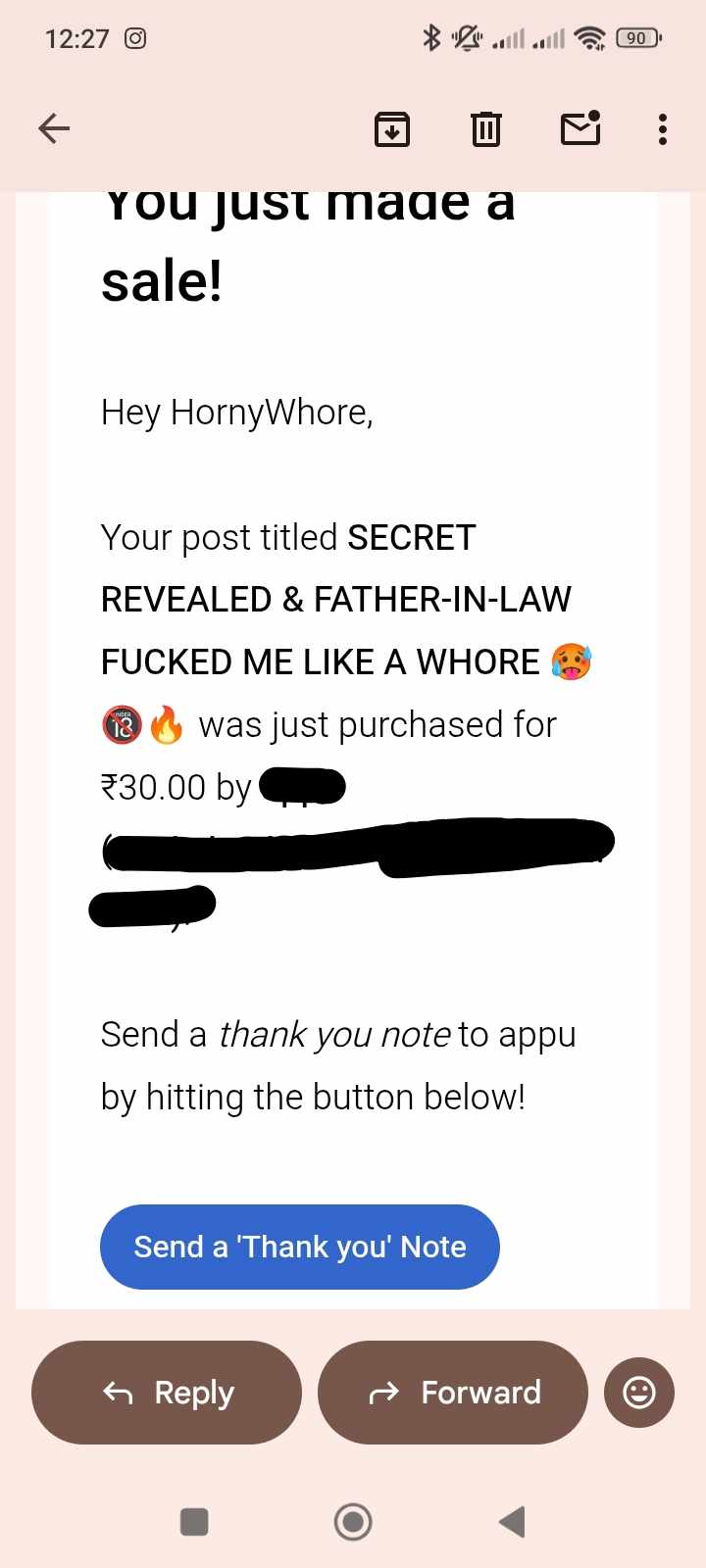
Task: Tap the Send a 'Thank you' Note button
Action: tap(300, 1247)
